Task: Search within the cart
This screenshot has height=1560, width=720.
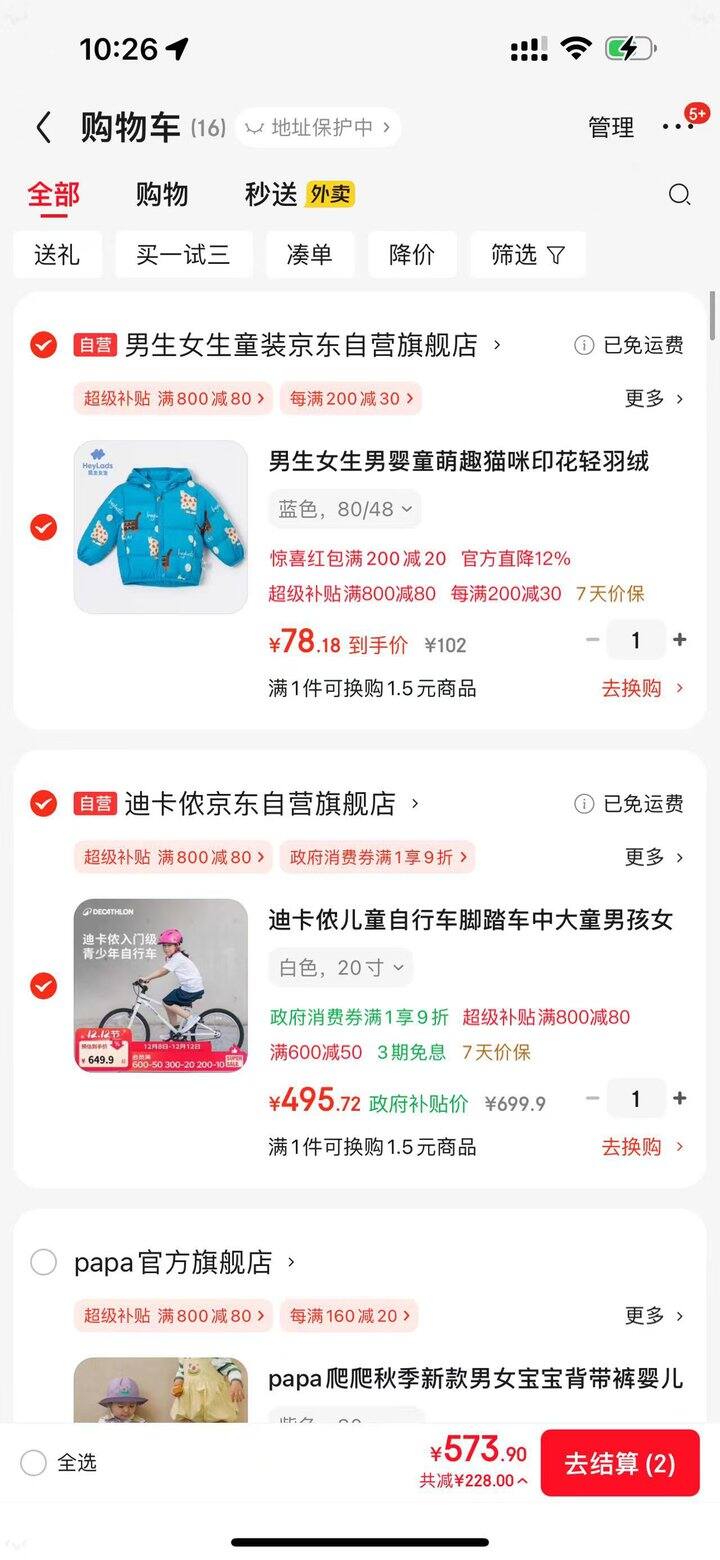Action: [x=679, y=195]
